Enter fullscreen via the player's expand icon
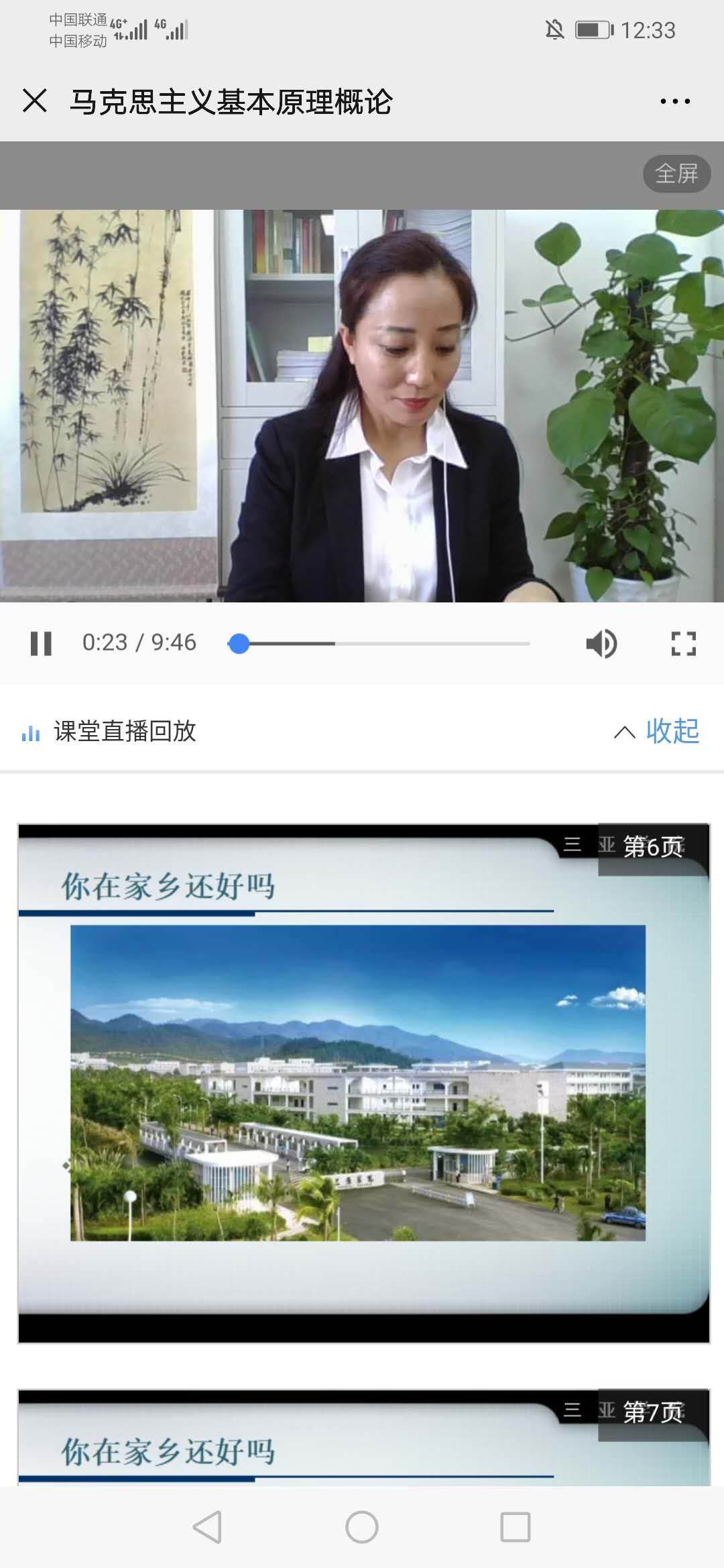 (x=683, y=643)
